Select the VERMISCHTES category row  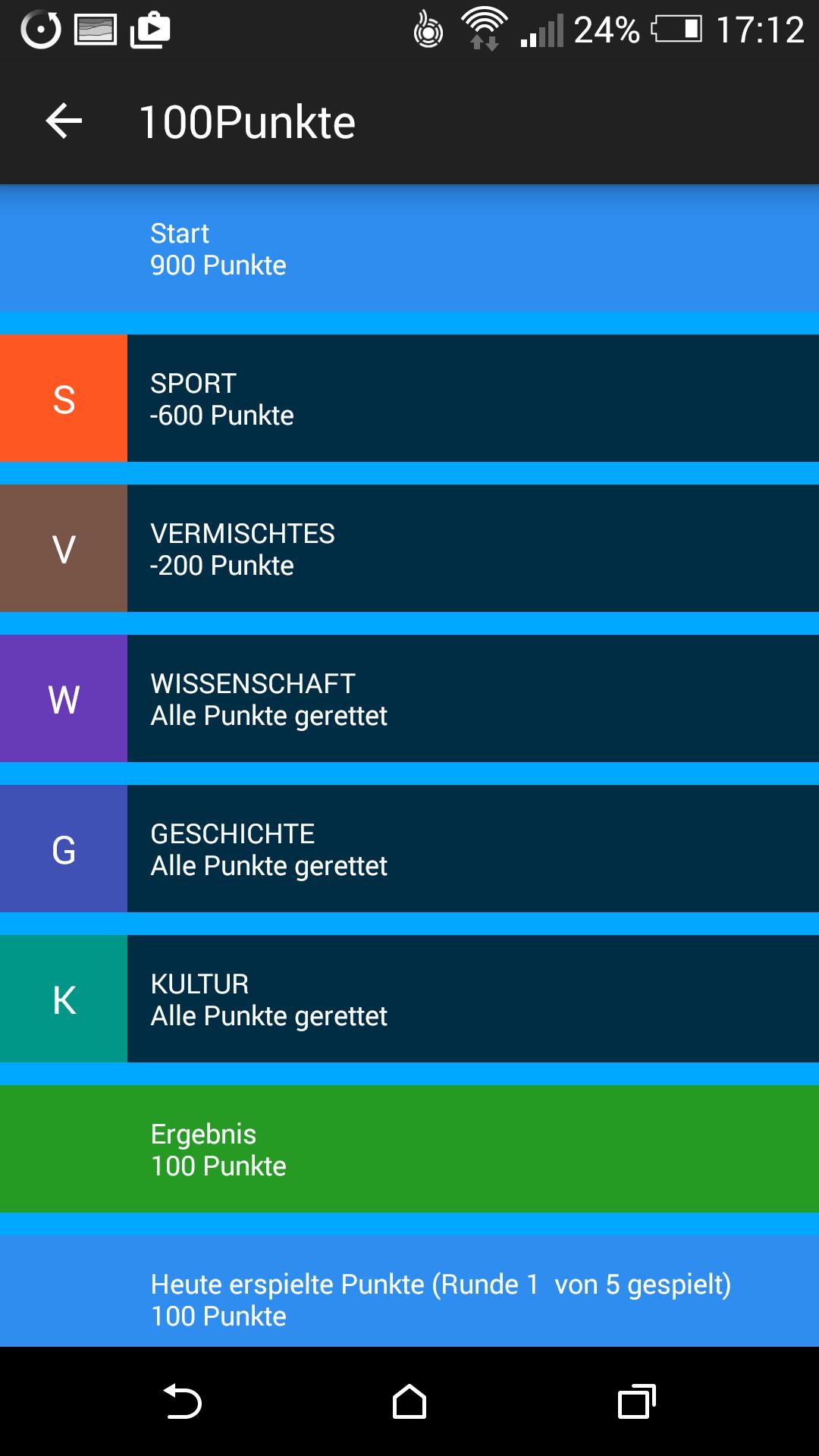click(x=470, y=547)
